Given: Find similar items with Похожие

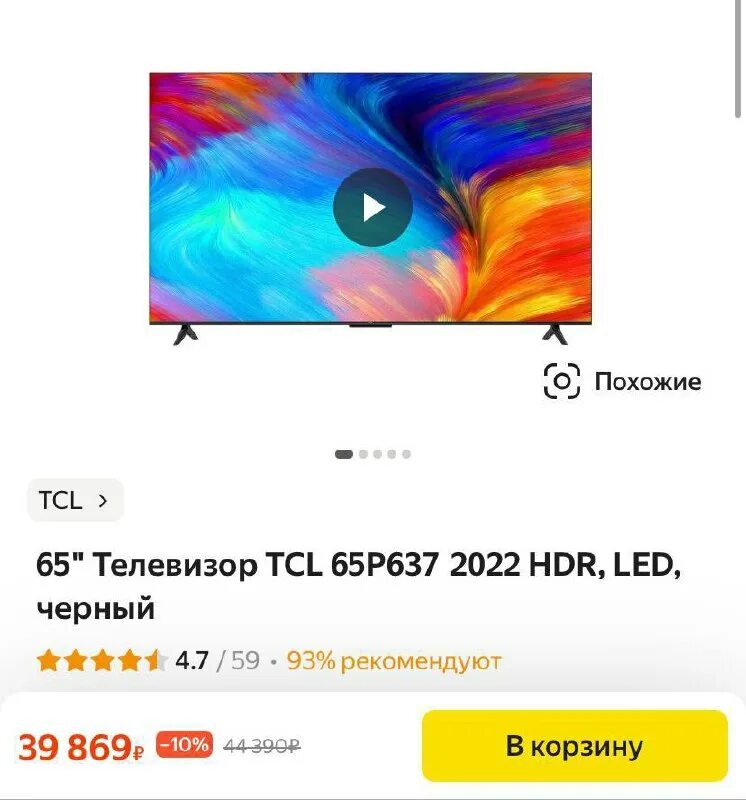Looking at the screenshot, I should [622, 382].
